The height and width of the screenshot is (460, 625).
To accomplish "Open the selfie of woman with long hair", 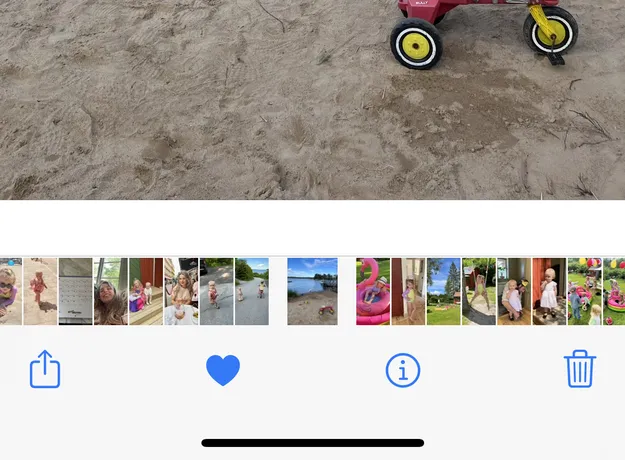I will coord(110,292).
